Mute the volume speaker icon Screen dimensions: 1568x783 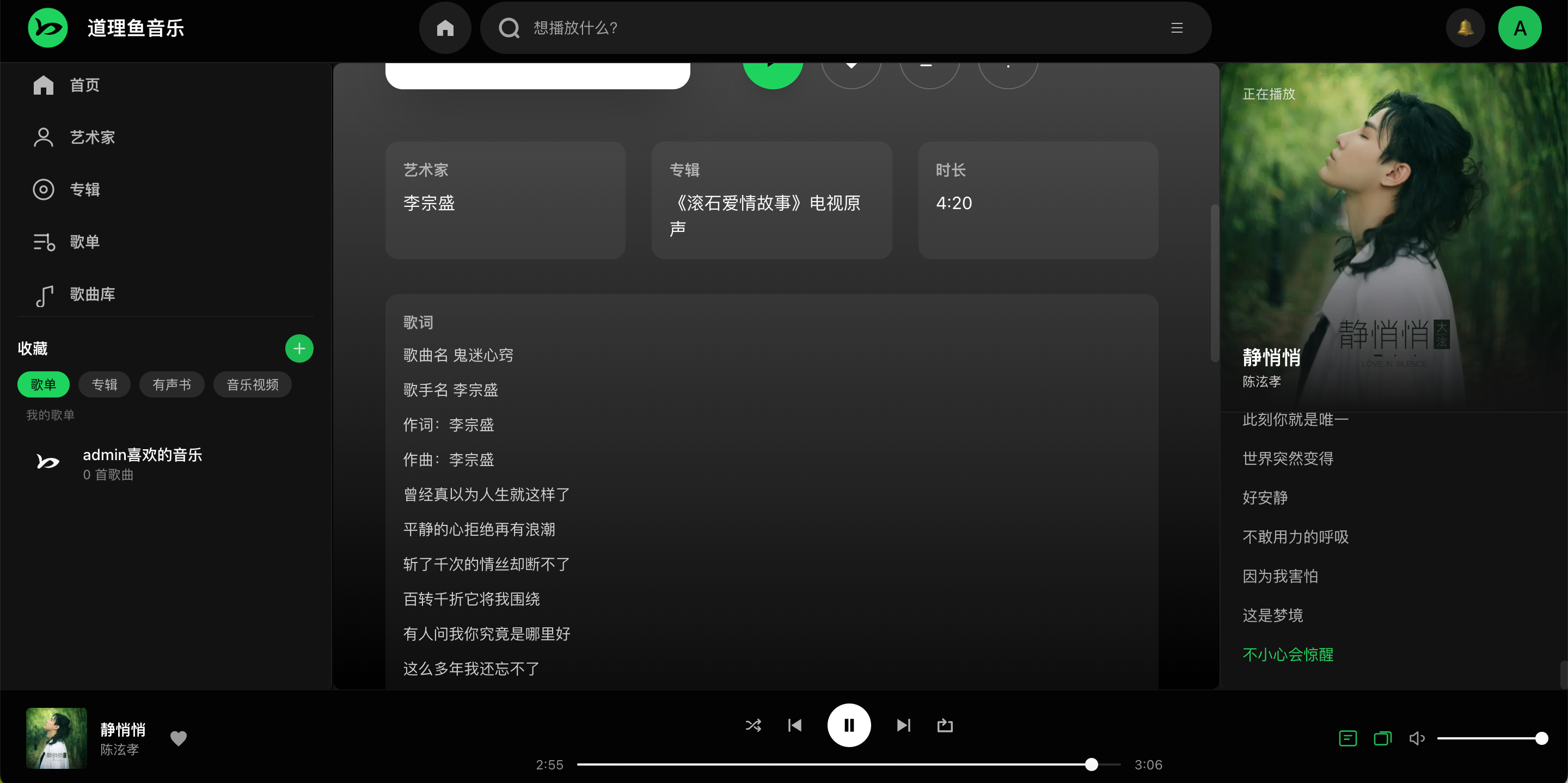(1417, 738)
